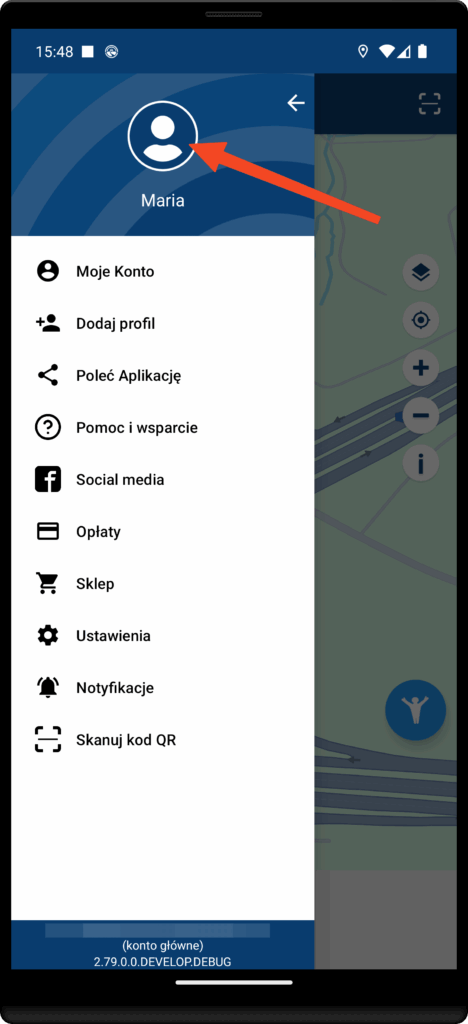Close the drawer with the back arrow

click(296, 103)
